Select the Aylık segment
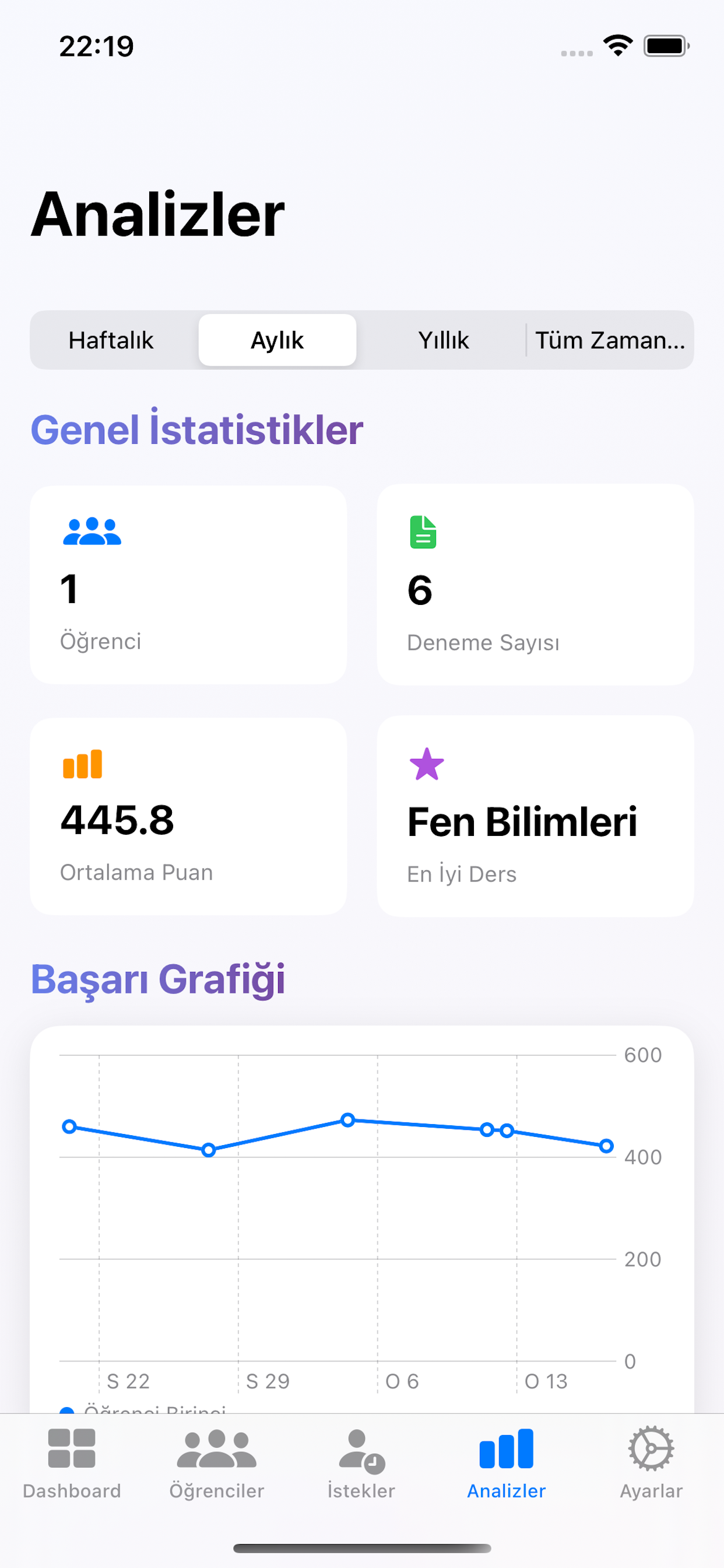Screen dimensions: 724x1568 (x=277, y=340)
